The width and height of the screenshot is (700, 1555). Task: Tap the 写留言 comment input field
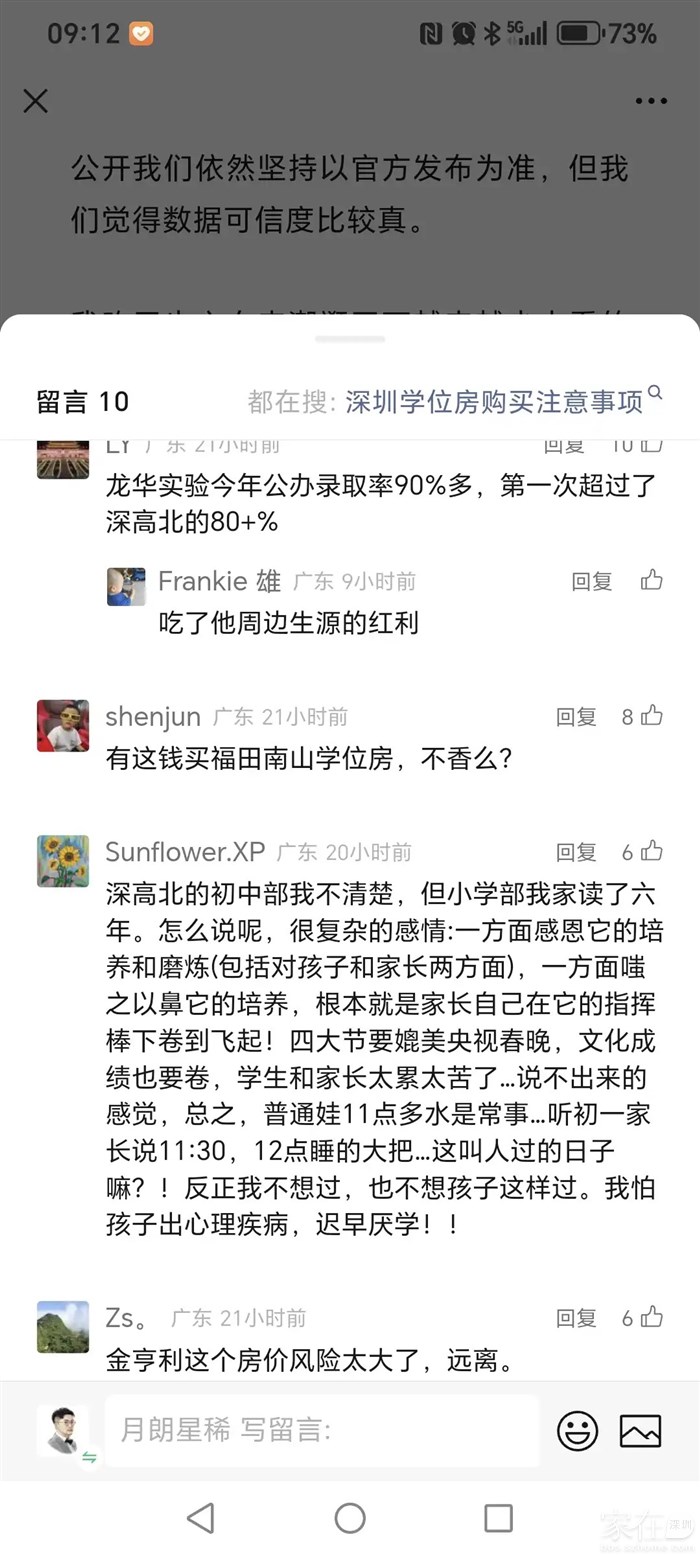pyautogui.click(x=322, y=1430)
